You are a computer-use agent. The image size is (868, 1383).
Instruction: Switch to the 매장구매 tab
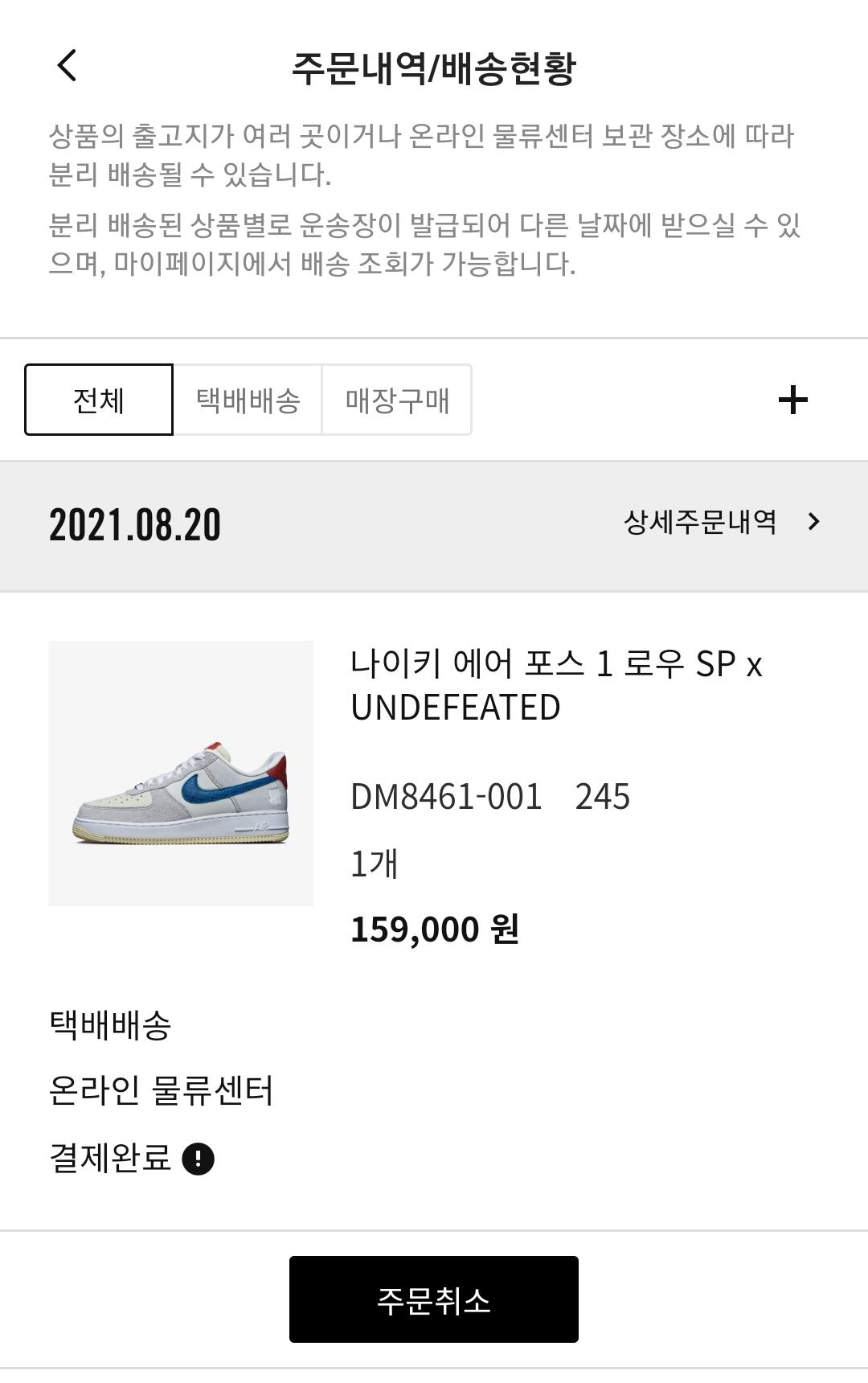pyautogui.click(x=397, y=400)
